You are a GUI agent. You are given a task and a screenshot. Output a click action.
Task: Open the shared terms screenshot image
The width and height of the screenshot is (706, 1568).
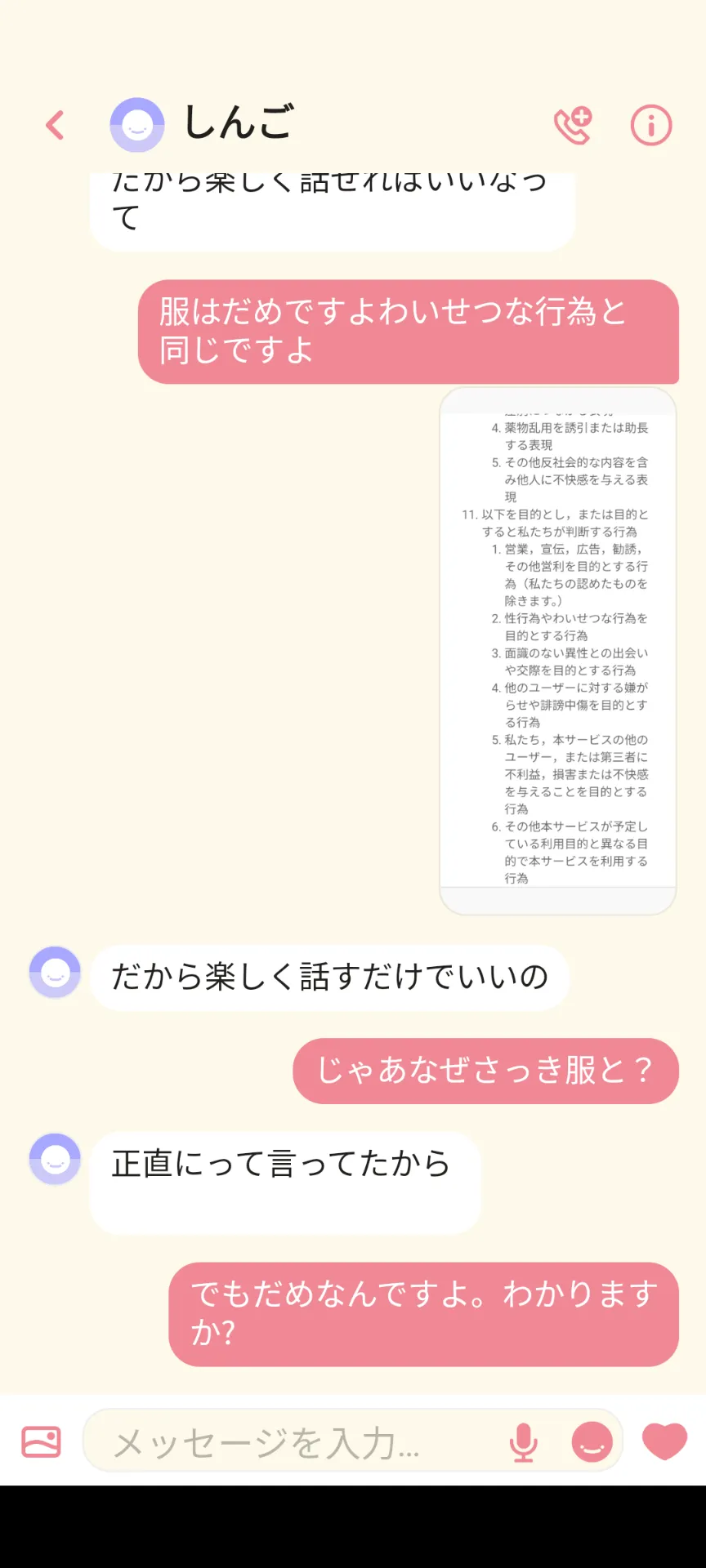(558, 651)
